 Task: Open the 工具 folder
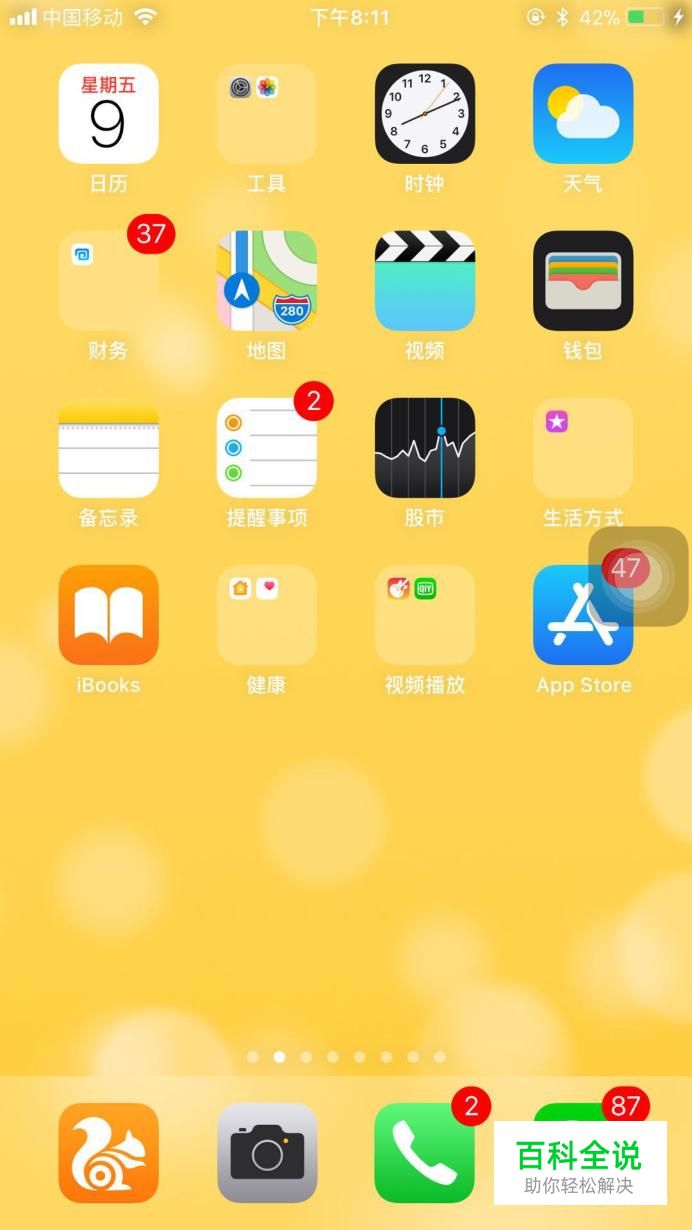point(266,114)
